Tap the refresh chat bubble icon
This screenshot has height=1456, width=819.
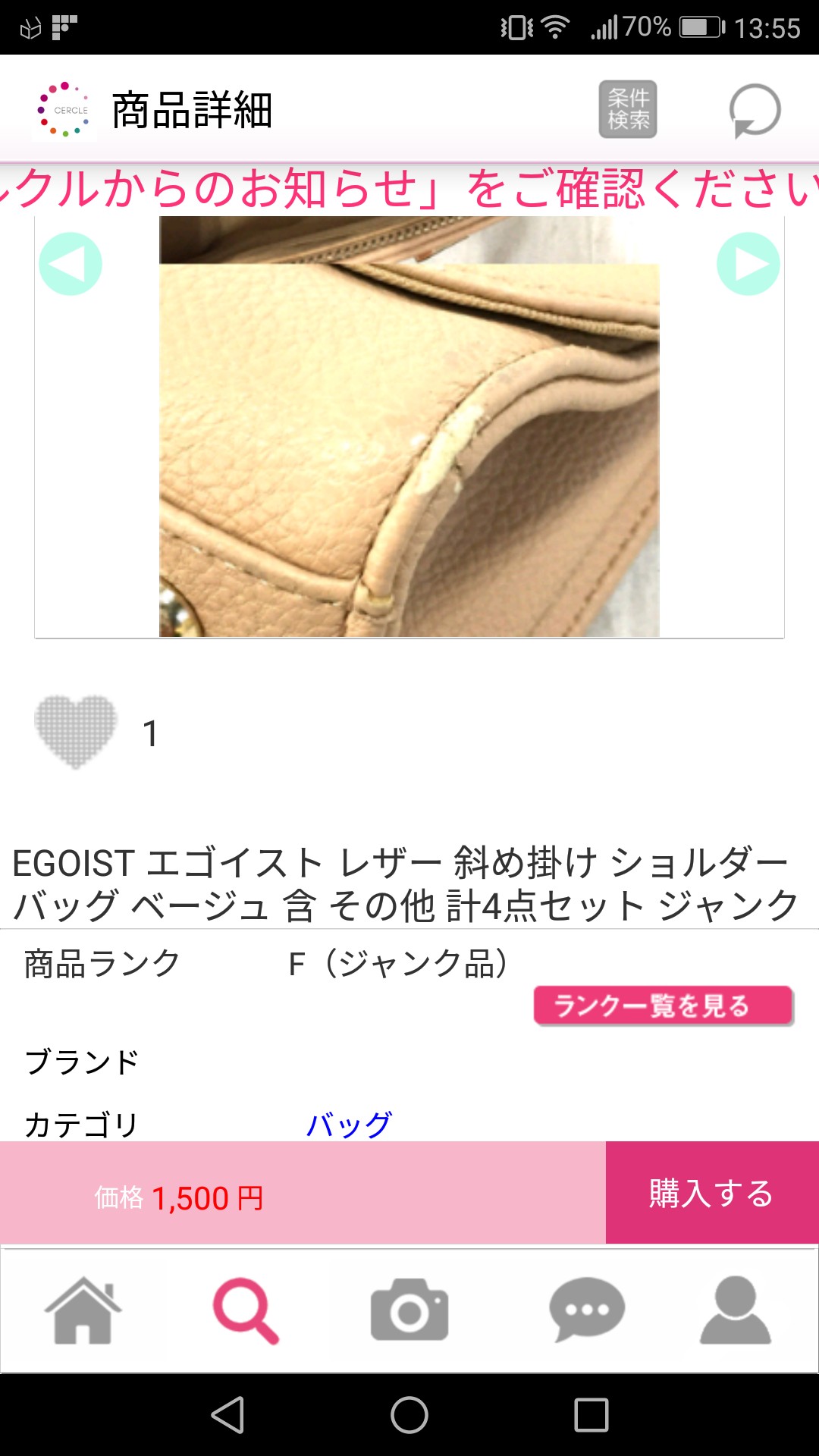click(x=755, y=111)
